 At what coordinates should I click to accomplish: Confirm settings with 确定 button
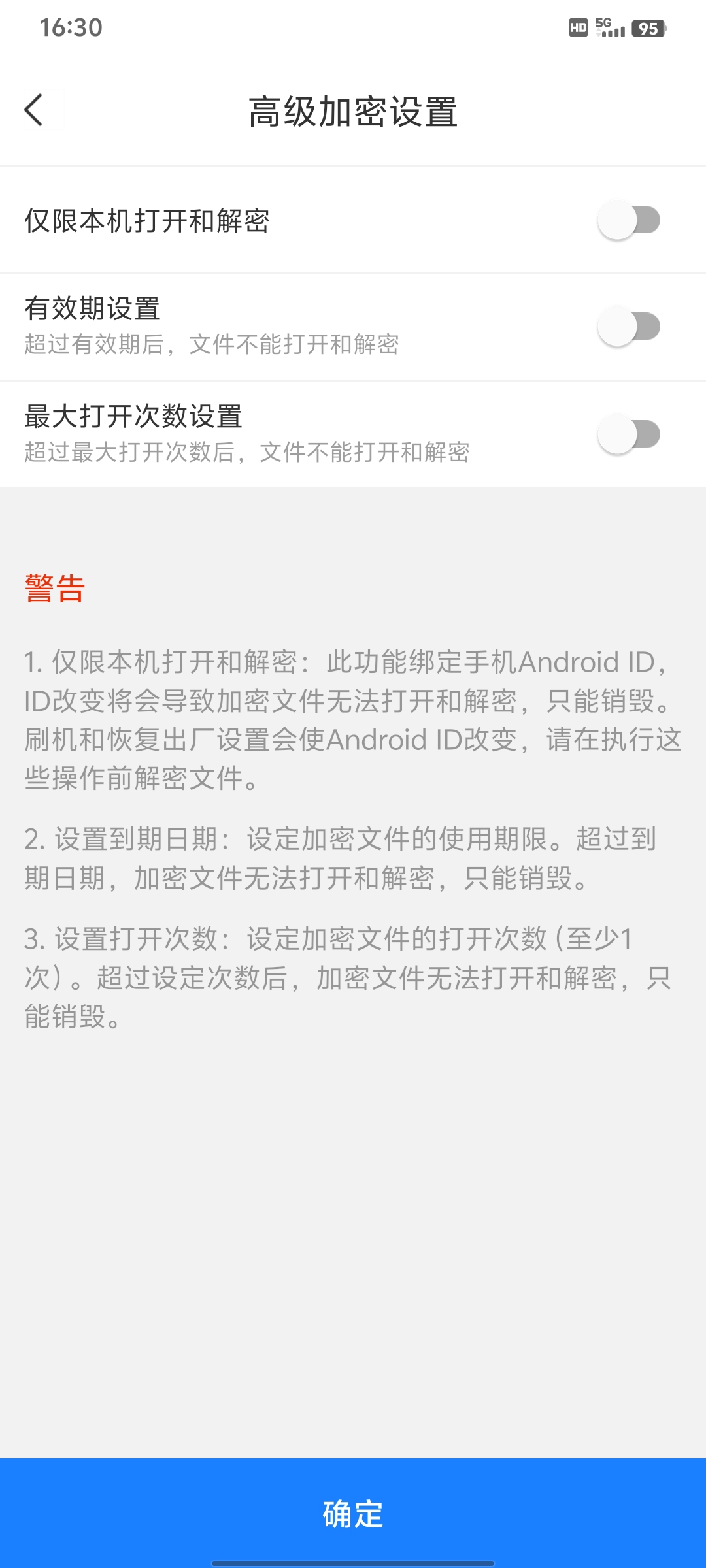click(x=353, y=1513)
